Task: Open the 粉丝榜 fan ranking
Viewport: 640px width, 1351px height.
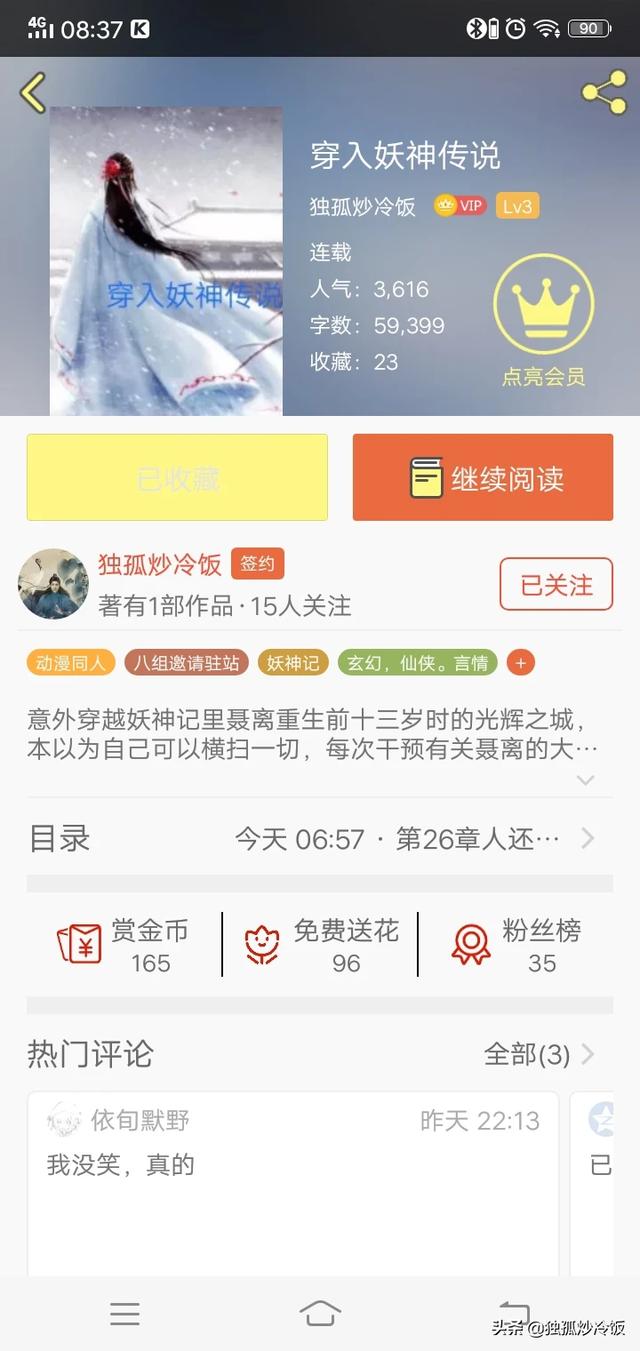Action: (x=516, y=945)
